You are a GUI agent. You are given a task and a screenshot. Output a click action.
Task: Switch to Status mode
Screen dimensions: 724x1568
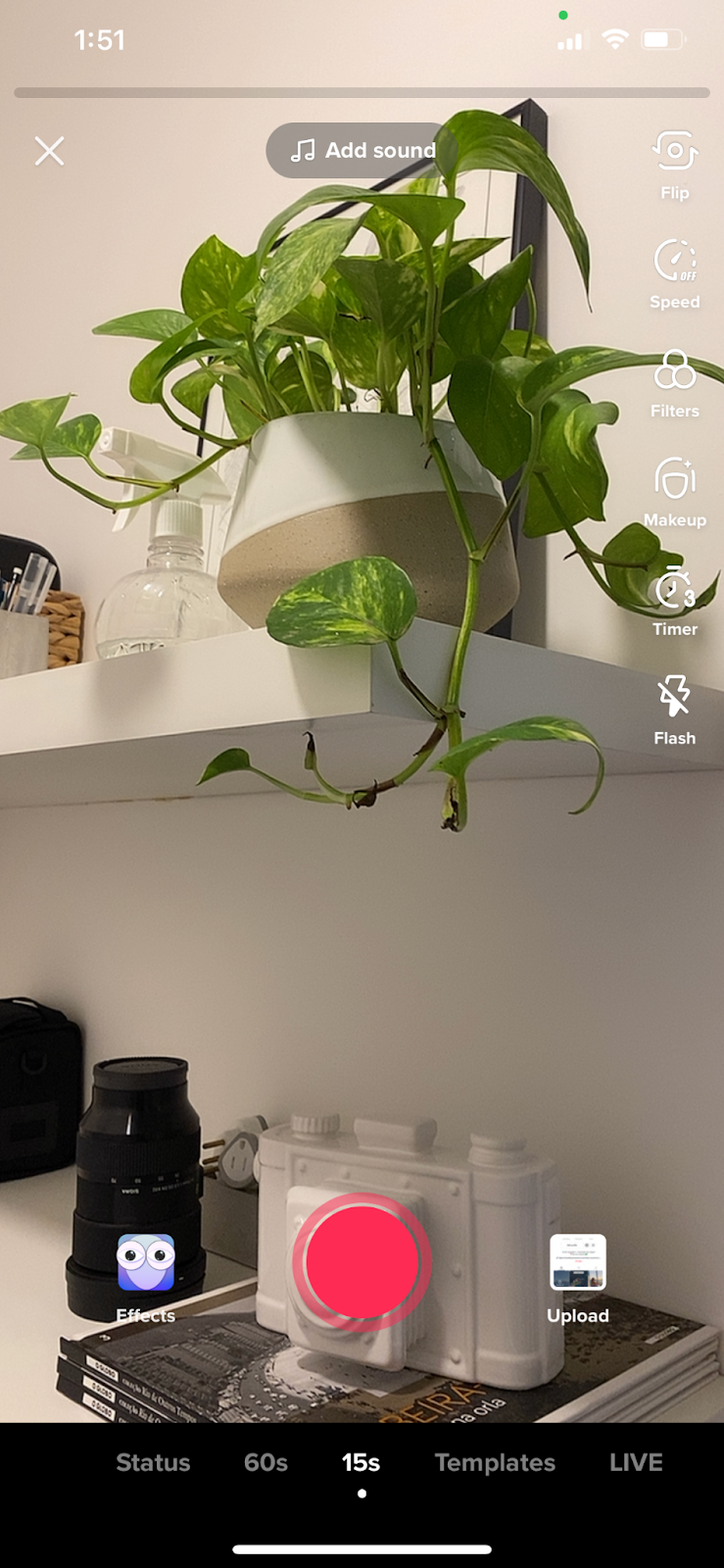(153, 1462)
